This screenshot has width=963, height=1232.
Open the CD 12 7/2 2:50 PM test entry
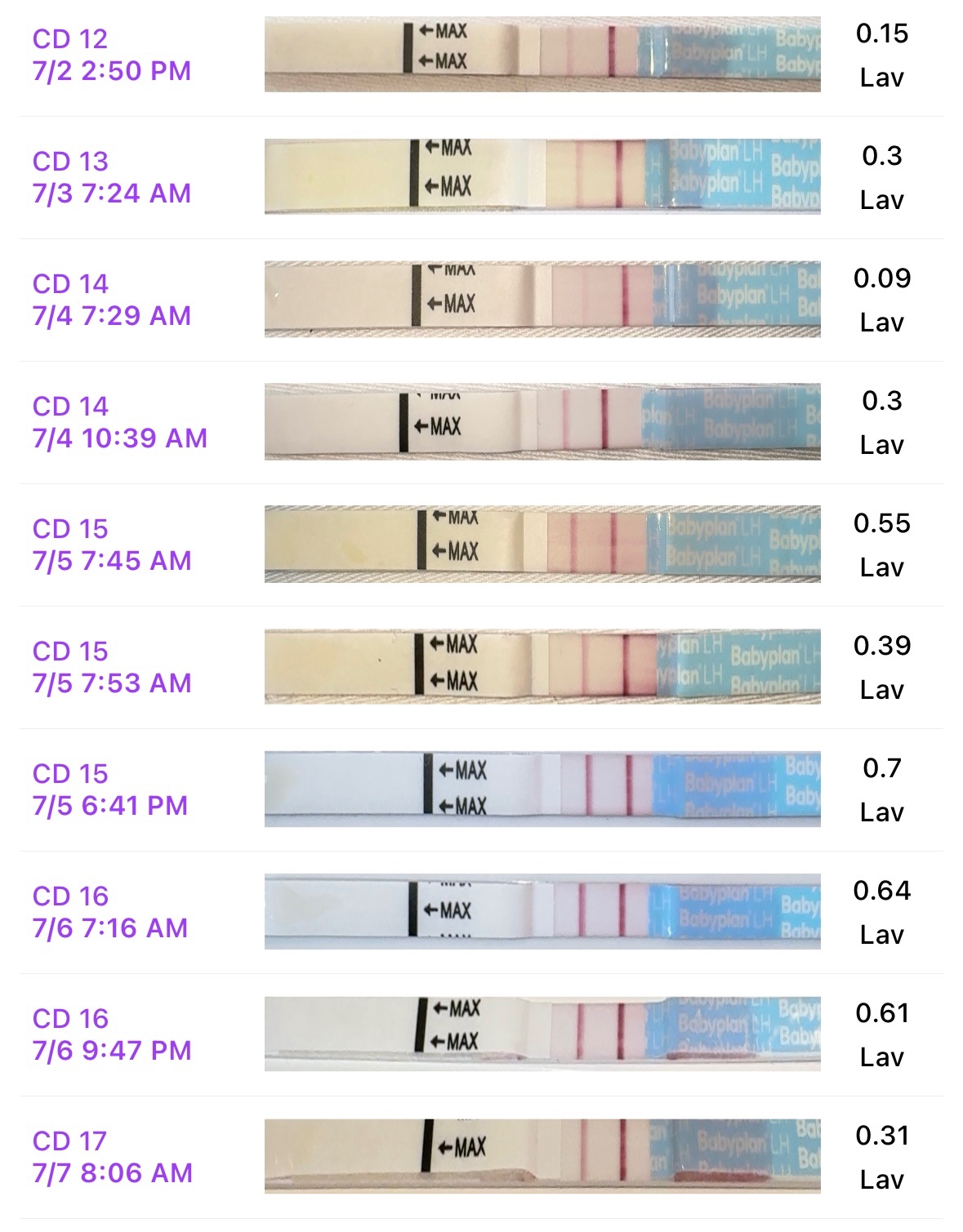(x=112, y=55)
